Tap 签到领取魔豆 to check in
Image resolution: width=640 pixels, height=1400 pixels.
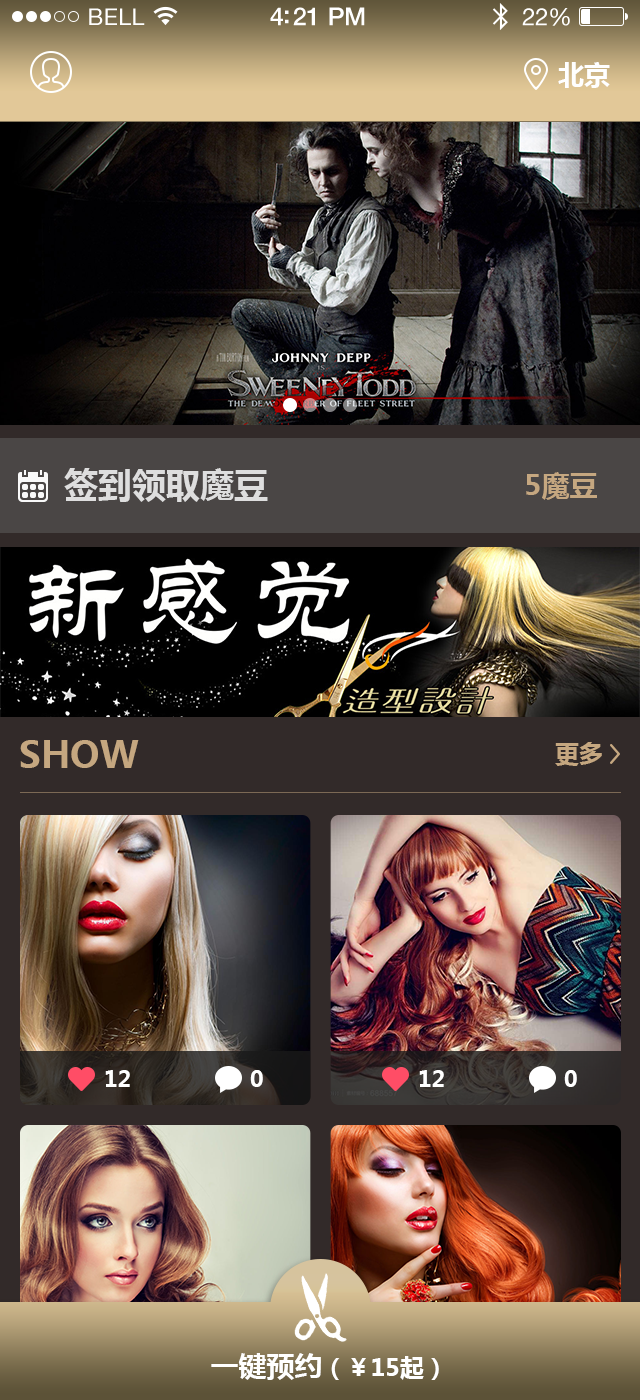coord(165,486)
